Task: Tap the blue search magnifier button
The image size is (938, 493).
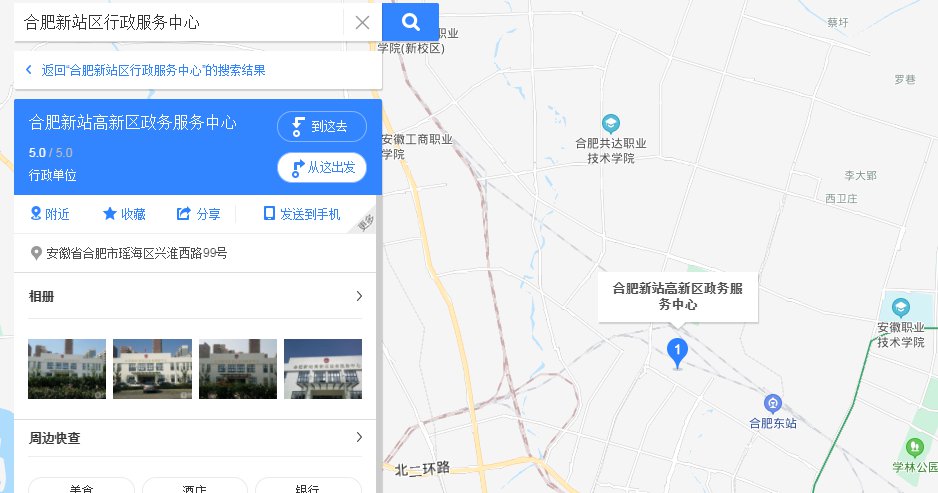Action: tap(410, 22)
